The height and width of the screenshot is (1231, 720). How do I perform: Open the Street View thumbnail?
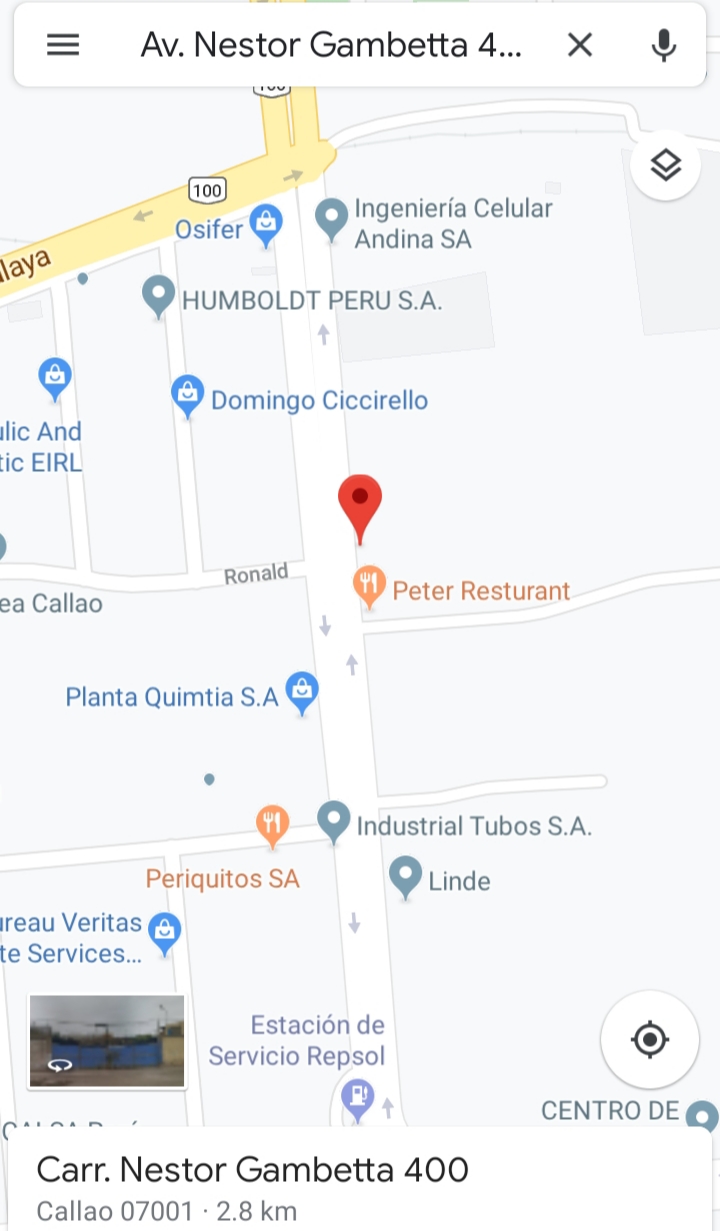pos(106,1041)
